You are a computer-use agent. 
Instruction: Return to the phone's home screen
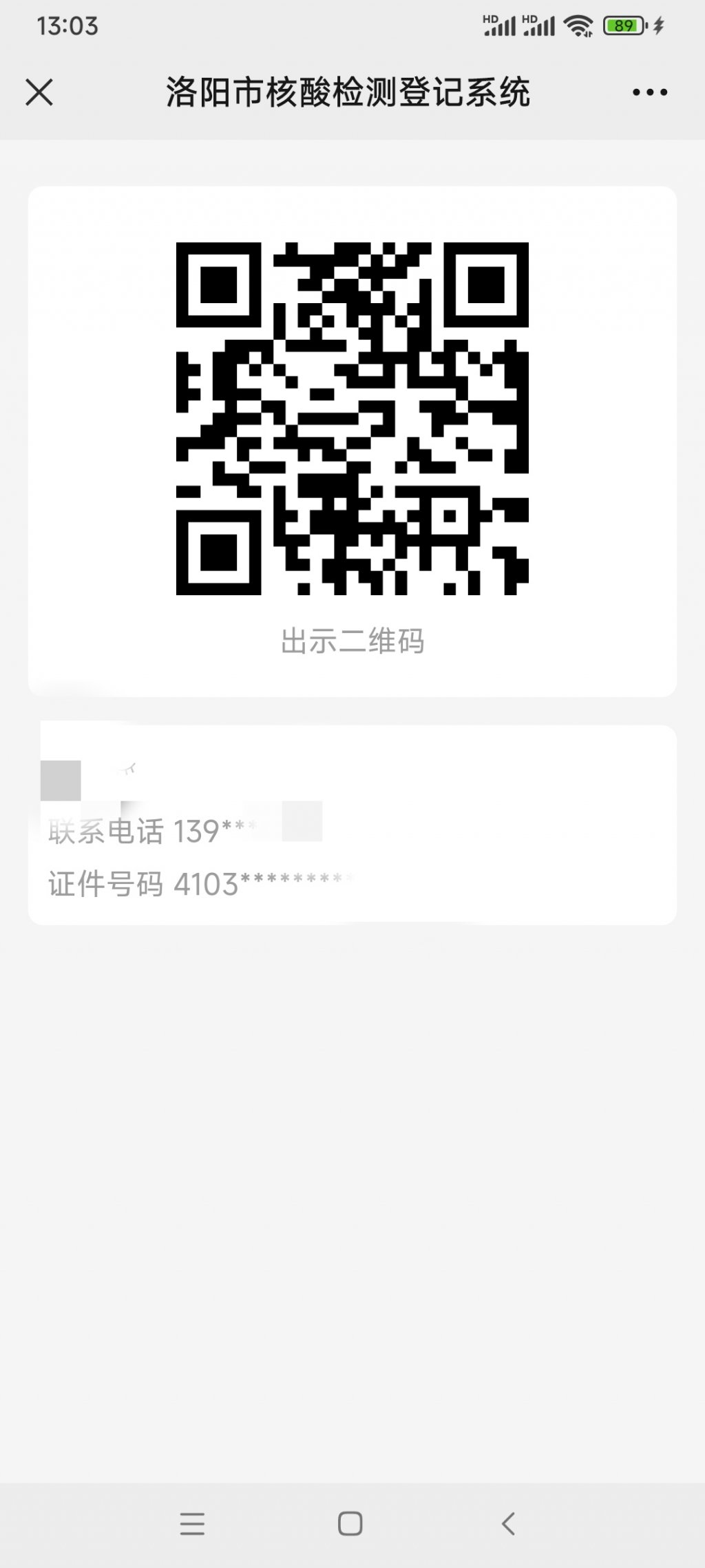[x=350, y=1523]
